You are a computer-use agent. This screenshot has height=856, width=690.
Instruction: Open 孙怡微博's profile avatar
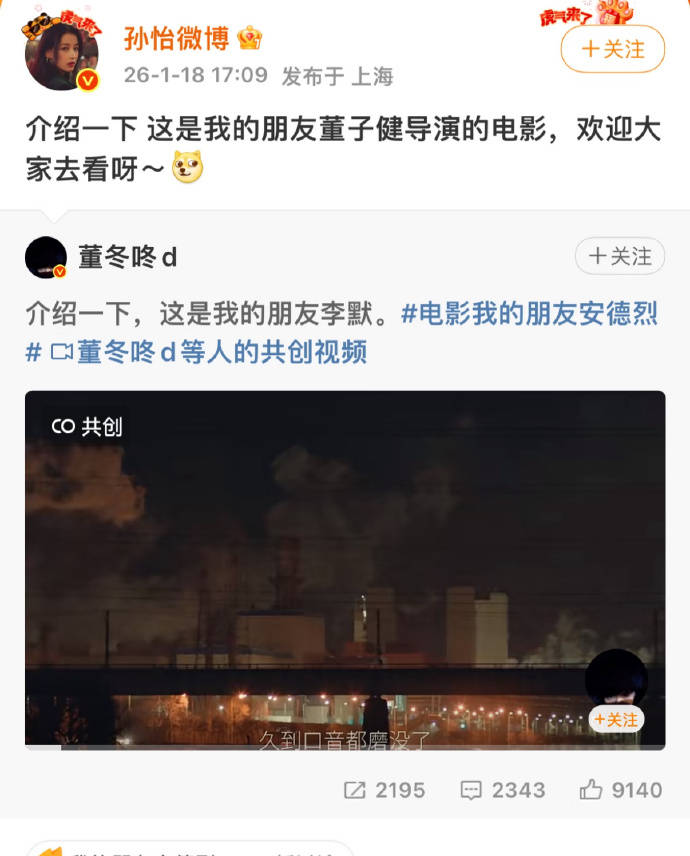pos(61,53)
